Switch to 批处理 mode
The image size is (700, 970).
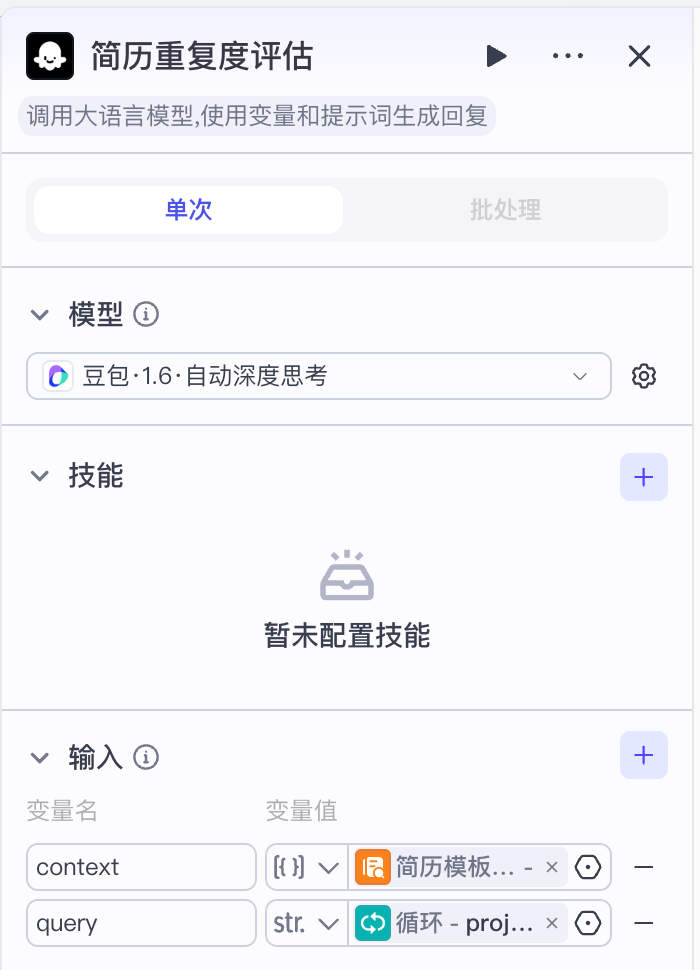pyautogui.click(x=505, y=210)
